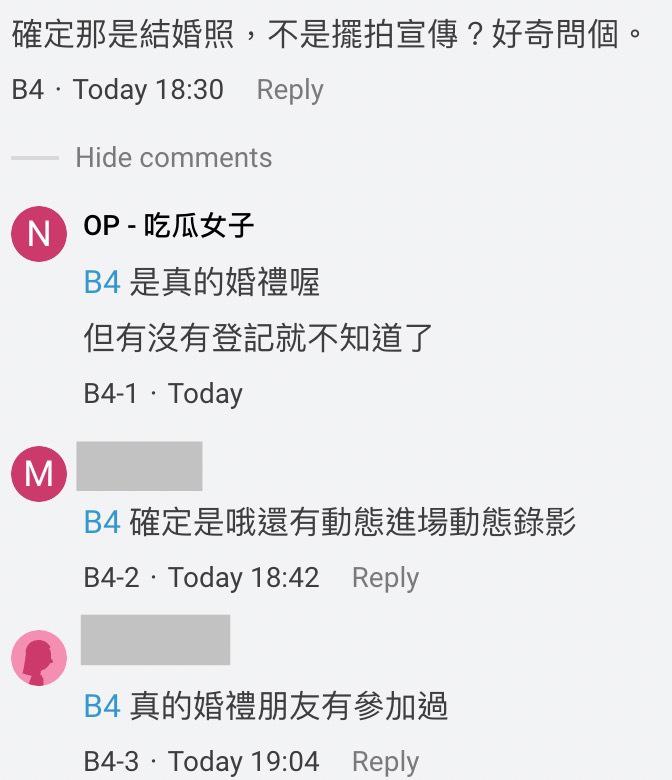The image size is (672, 780).
Task: Reply to comment B4-2 at 18:42
Action: [x=385, y=578]
